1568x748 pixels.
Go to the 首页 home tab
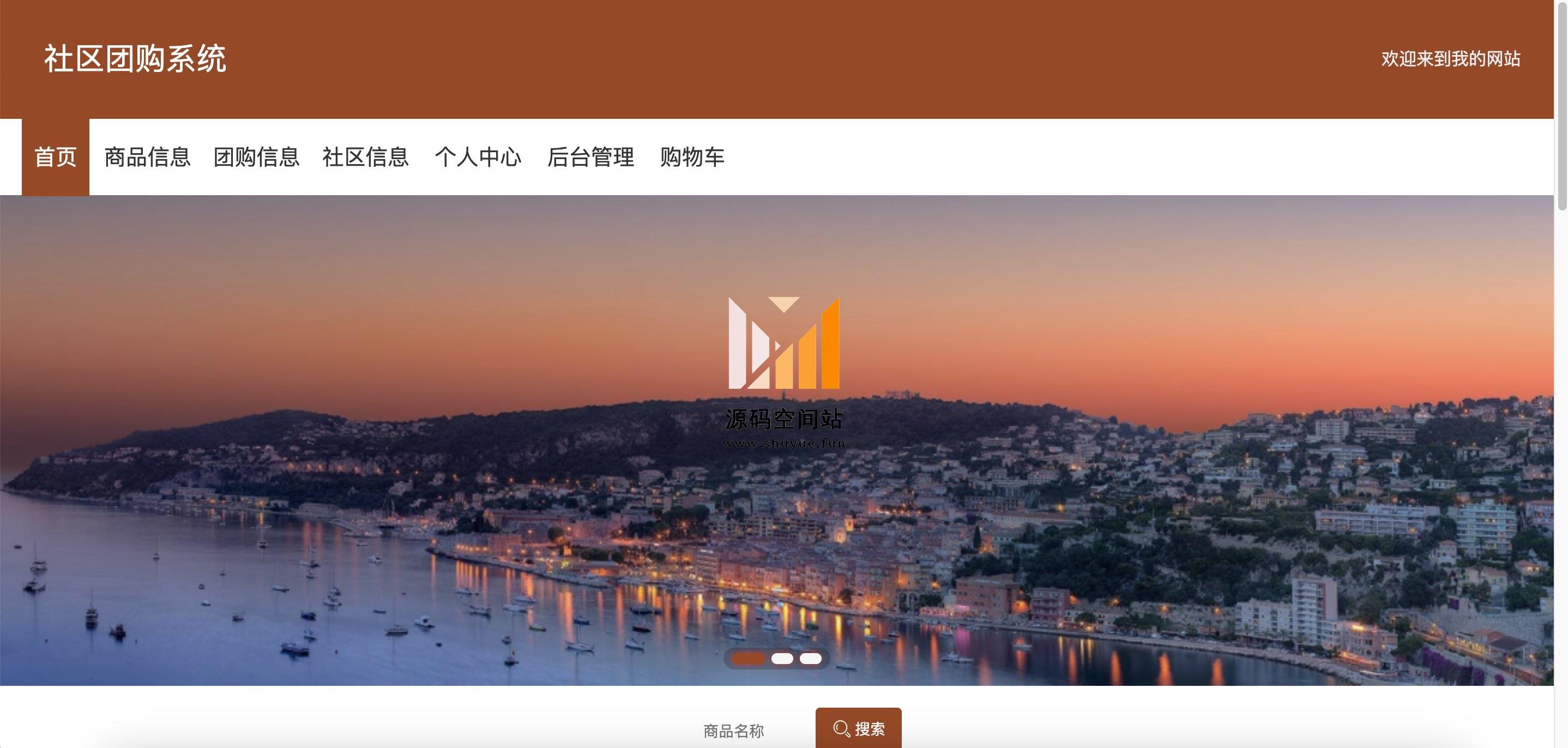(56, 157)
